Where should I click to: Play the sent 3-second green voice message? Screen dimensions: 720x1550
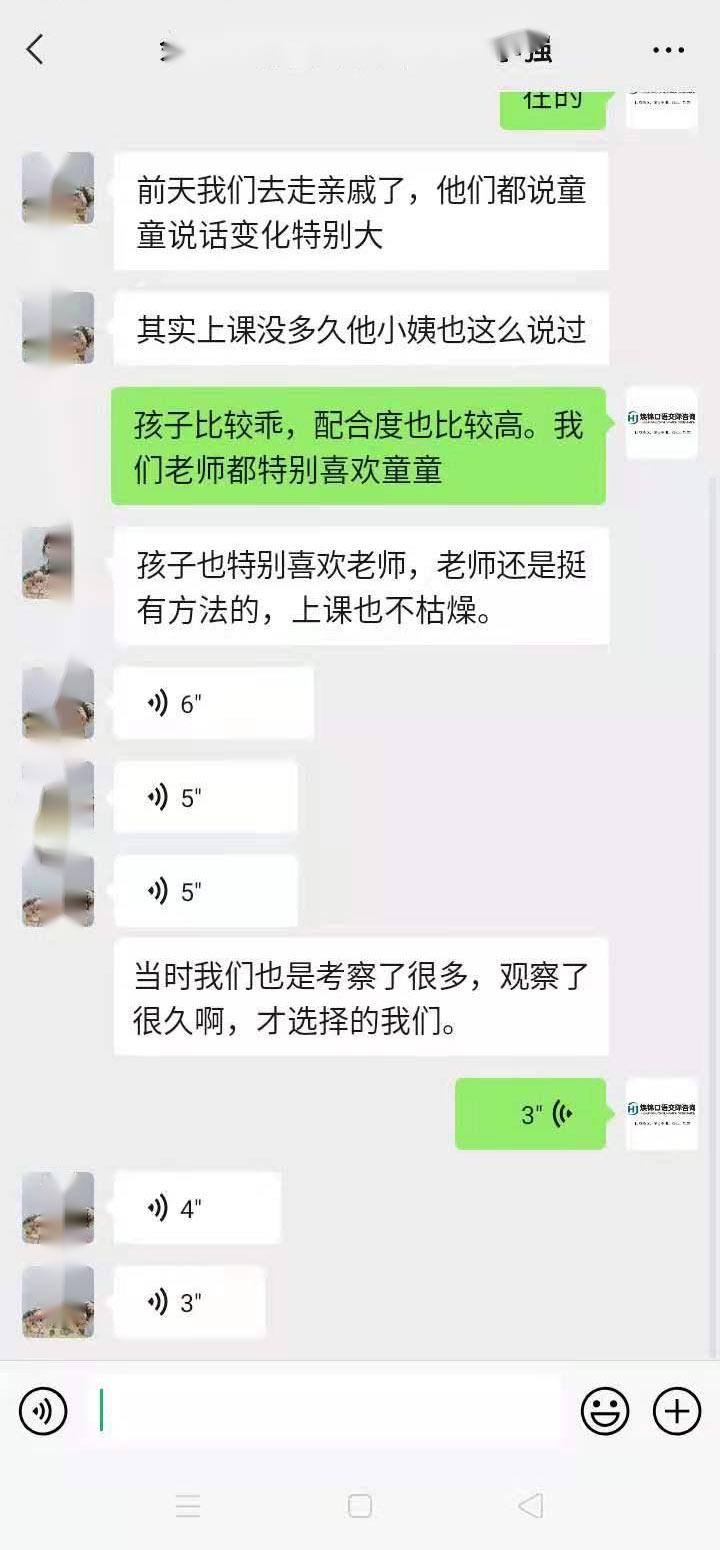click(x=530, y=1114)
